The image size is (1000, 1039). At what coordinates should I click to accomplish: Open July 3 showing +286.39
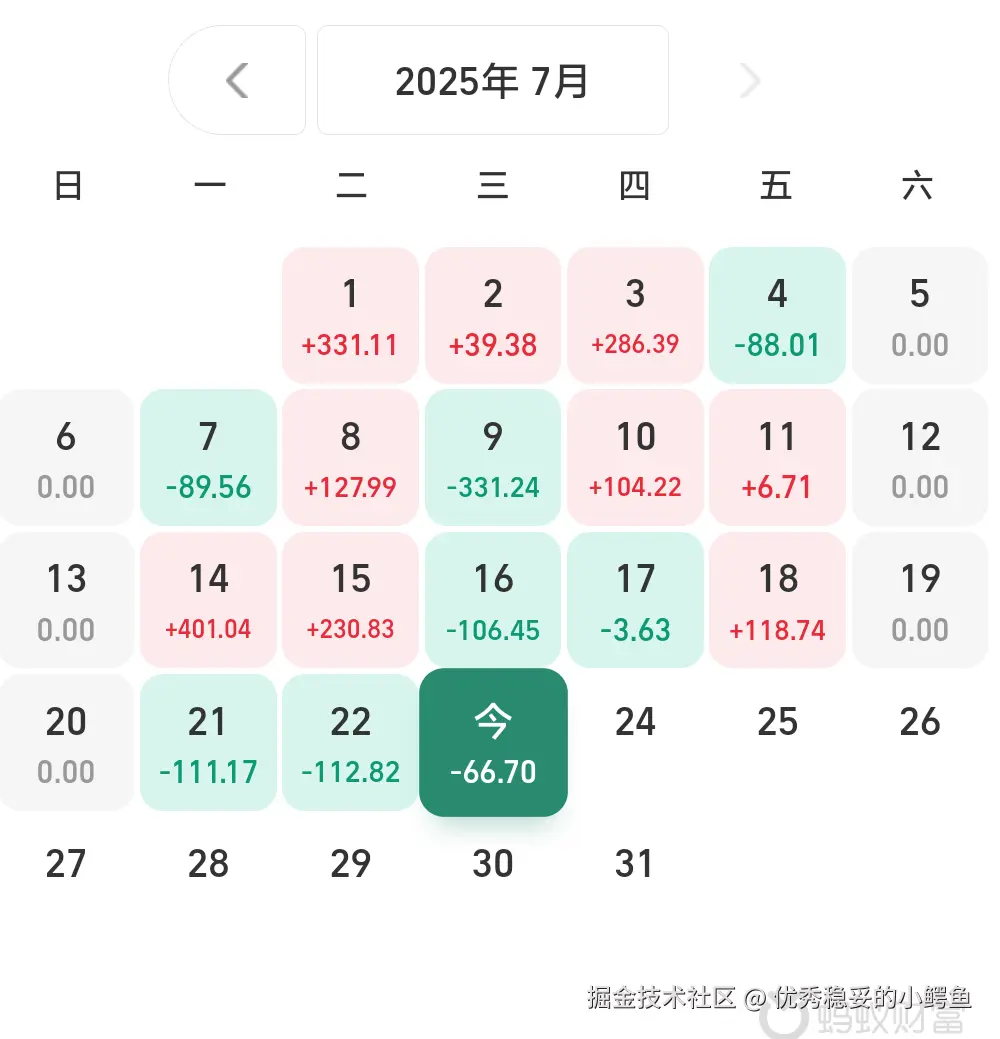tap(635, 316)
